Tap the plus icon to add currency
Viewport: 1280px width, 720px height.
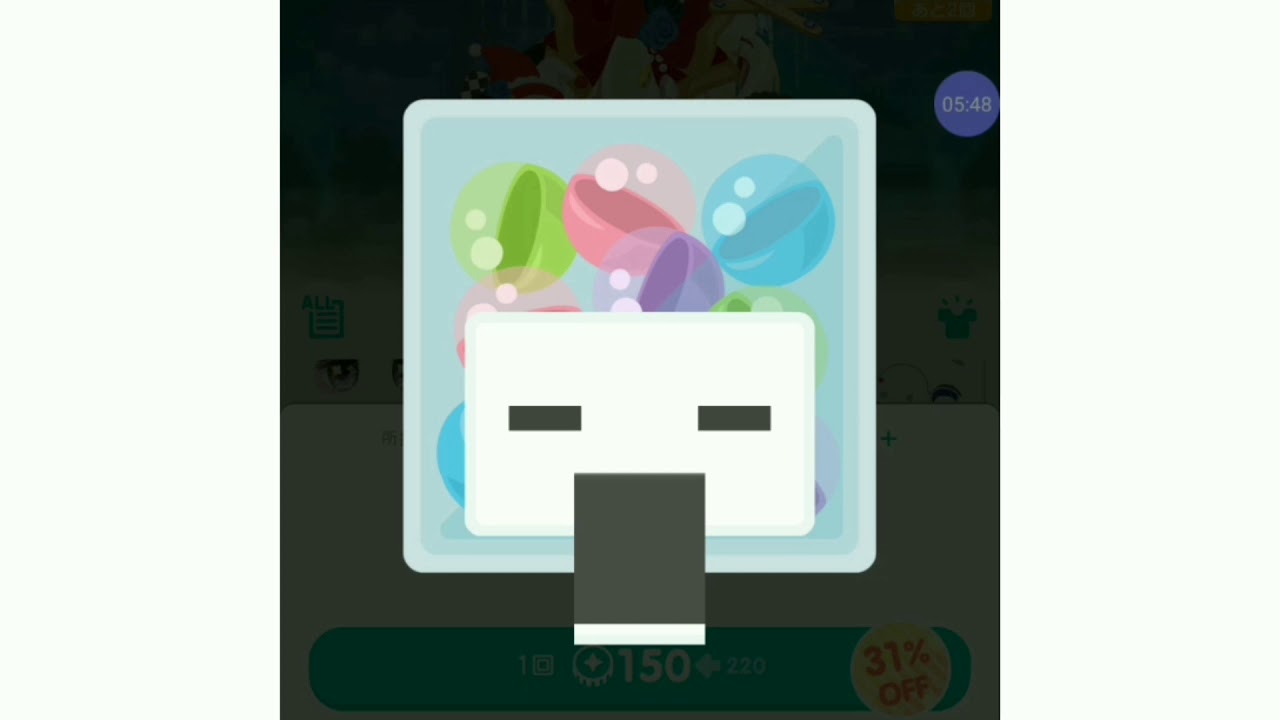[x=888, y=438]
